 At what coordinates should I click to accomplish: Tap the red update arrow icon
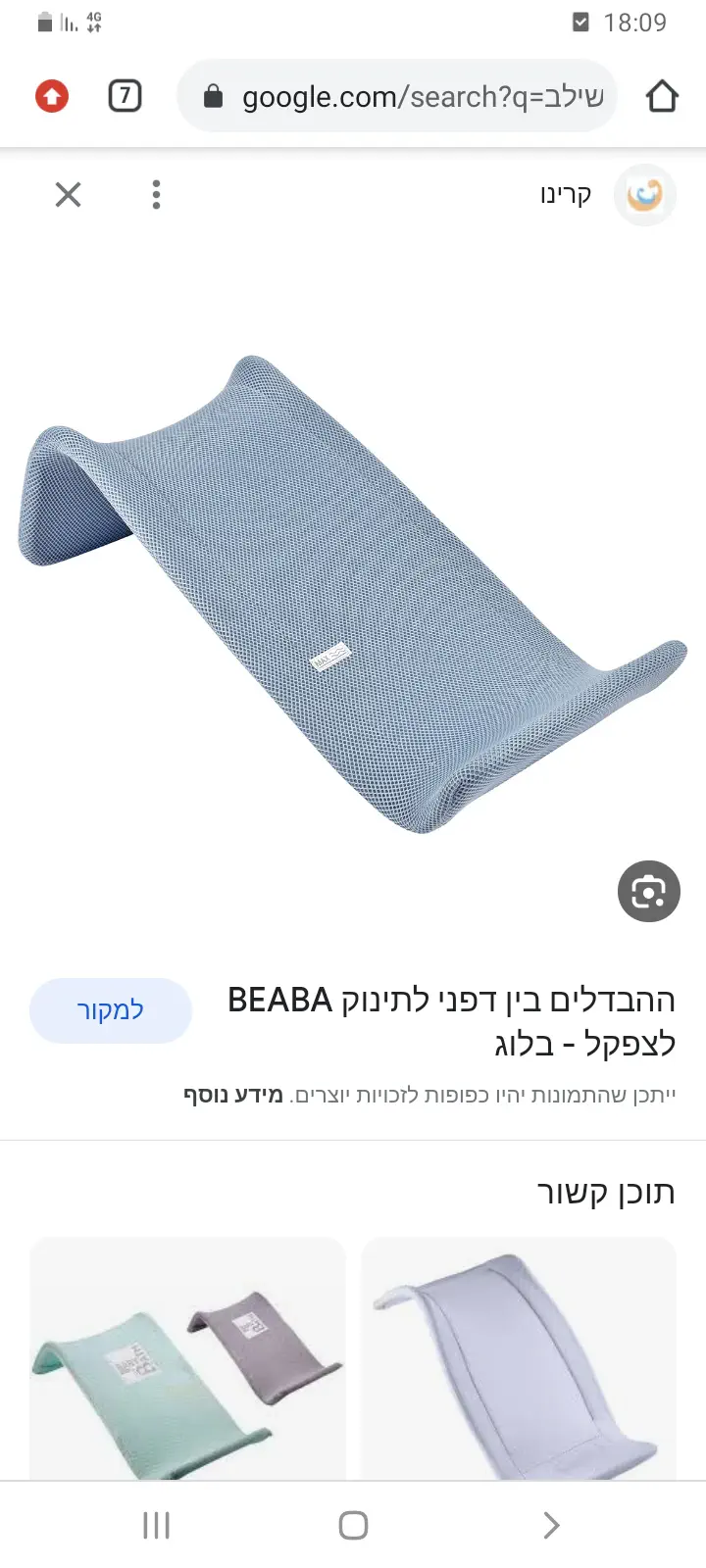[52, 96]
